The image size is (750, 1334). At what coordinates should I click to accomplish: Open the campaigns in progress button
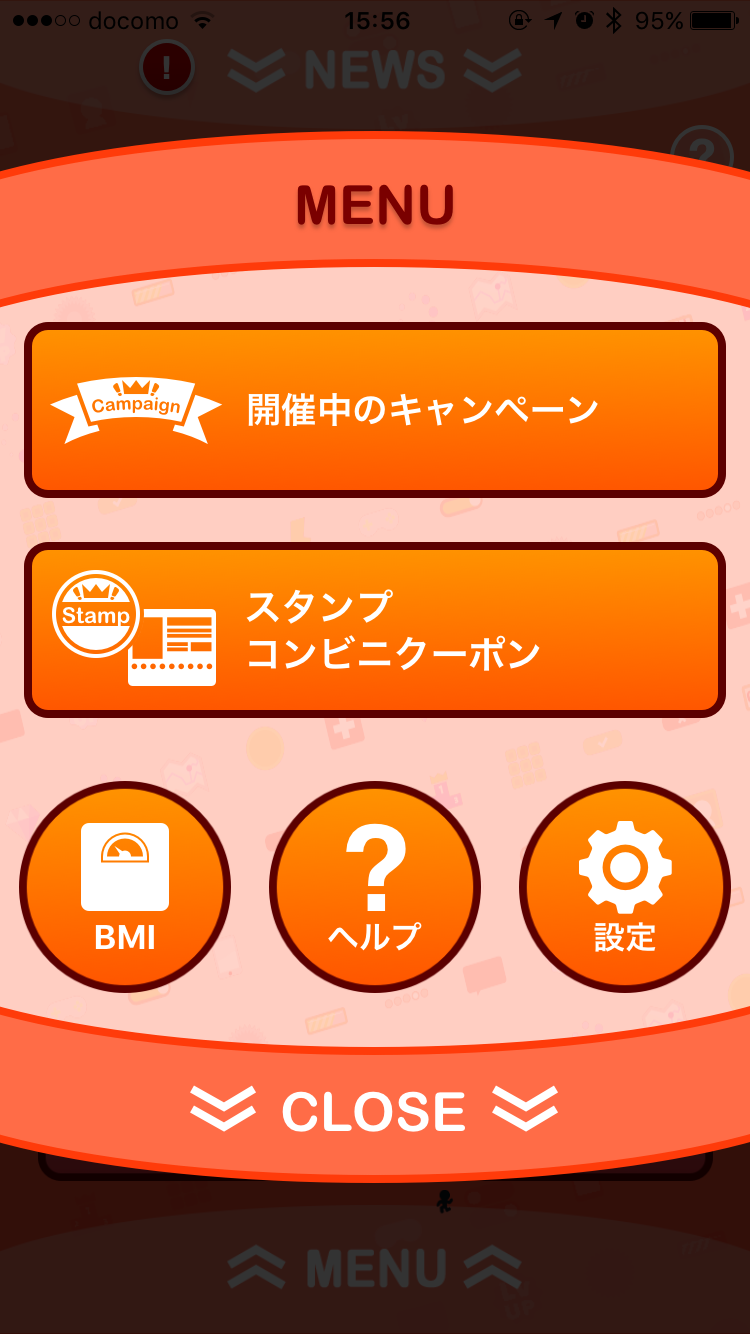(374, 410)
